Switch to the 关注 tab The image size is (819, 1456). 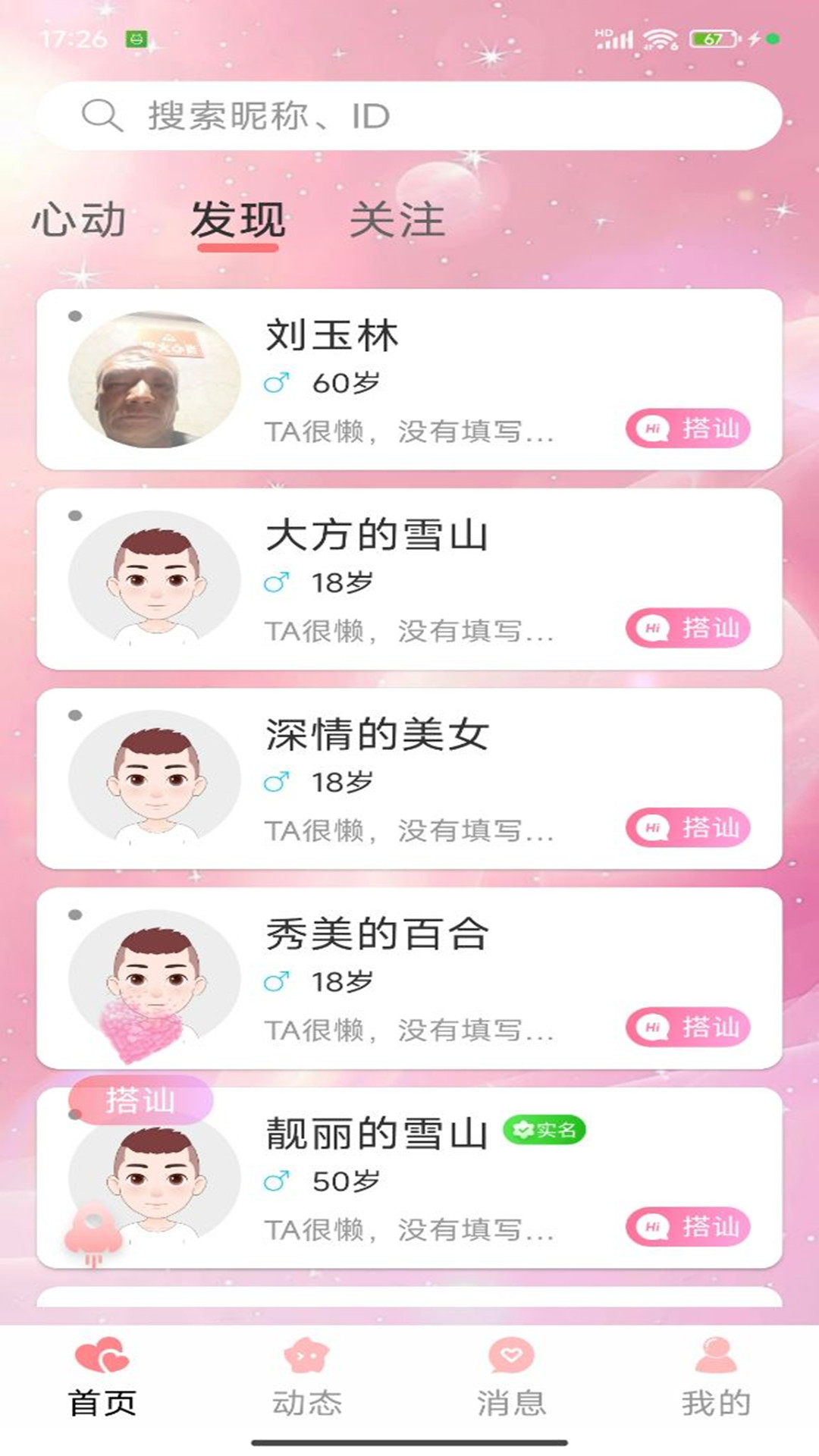[x=400, y=219]
